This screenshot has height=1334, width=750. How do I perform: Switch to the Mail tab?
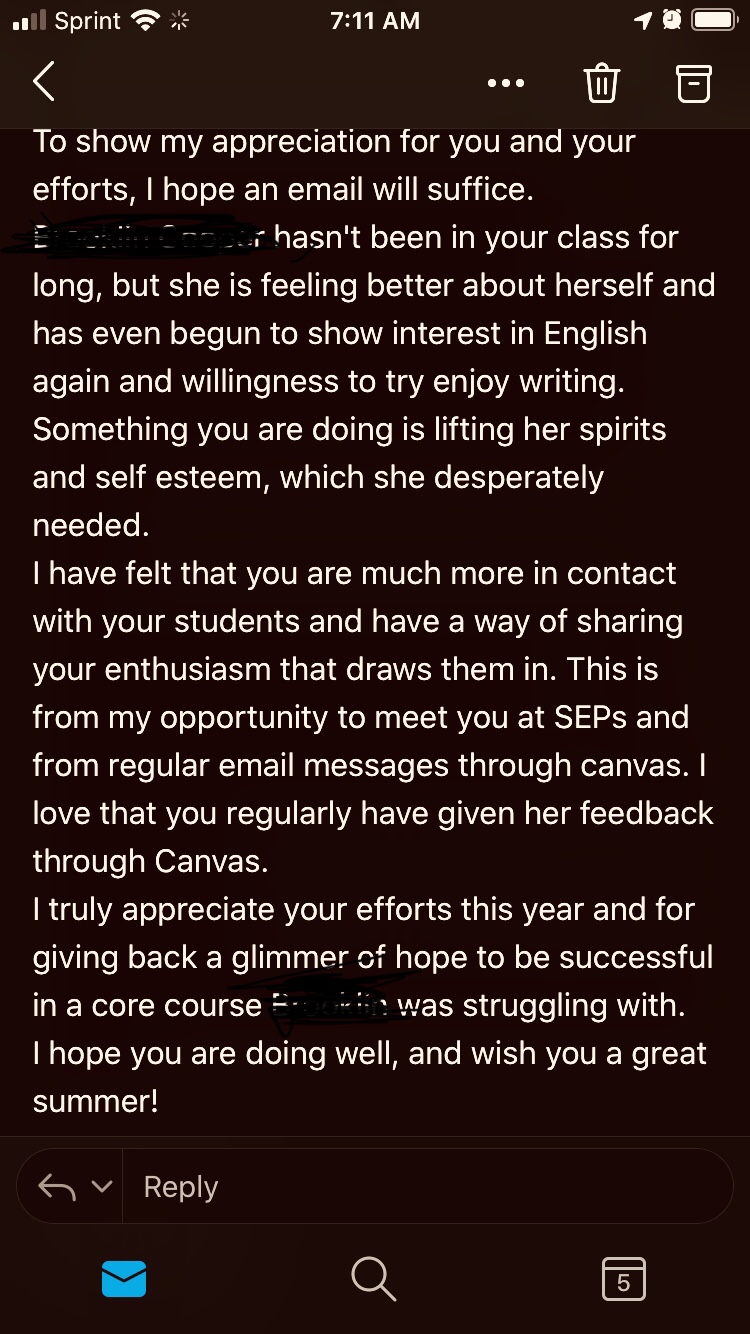pos(124,1279)
